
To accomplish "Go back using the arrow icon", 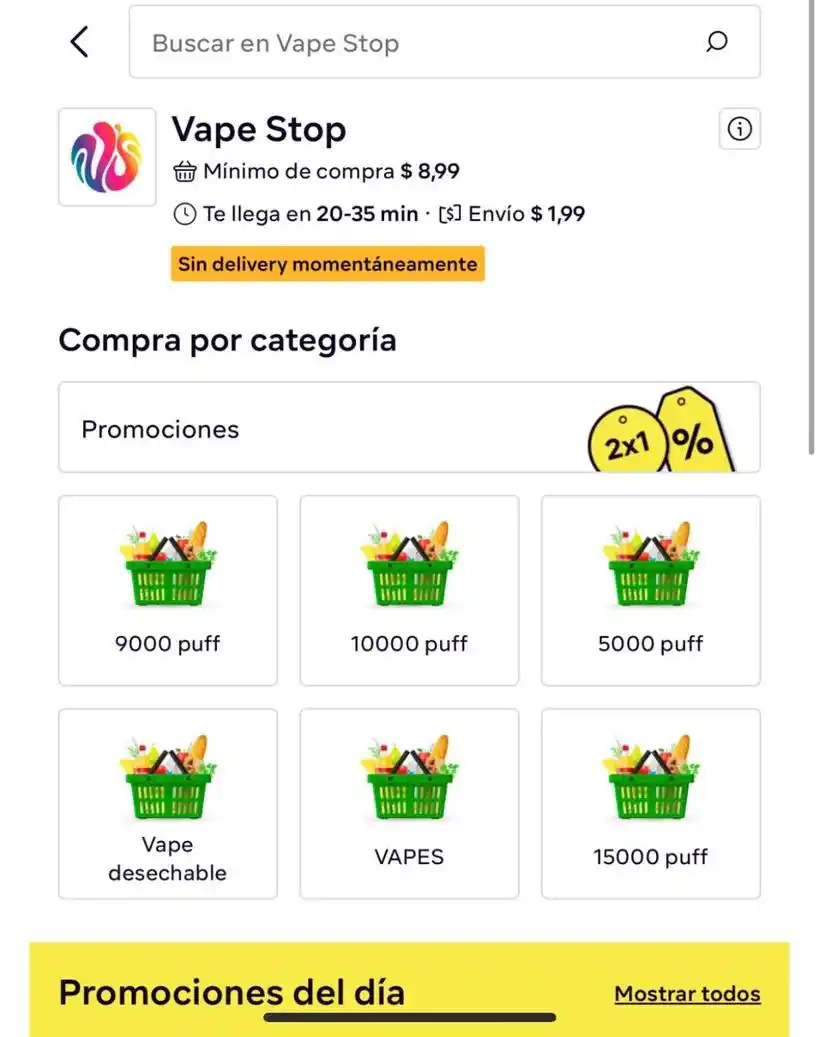I will click(x=79, y=42).
